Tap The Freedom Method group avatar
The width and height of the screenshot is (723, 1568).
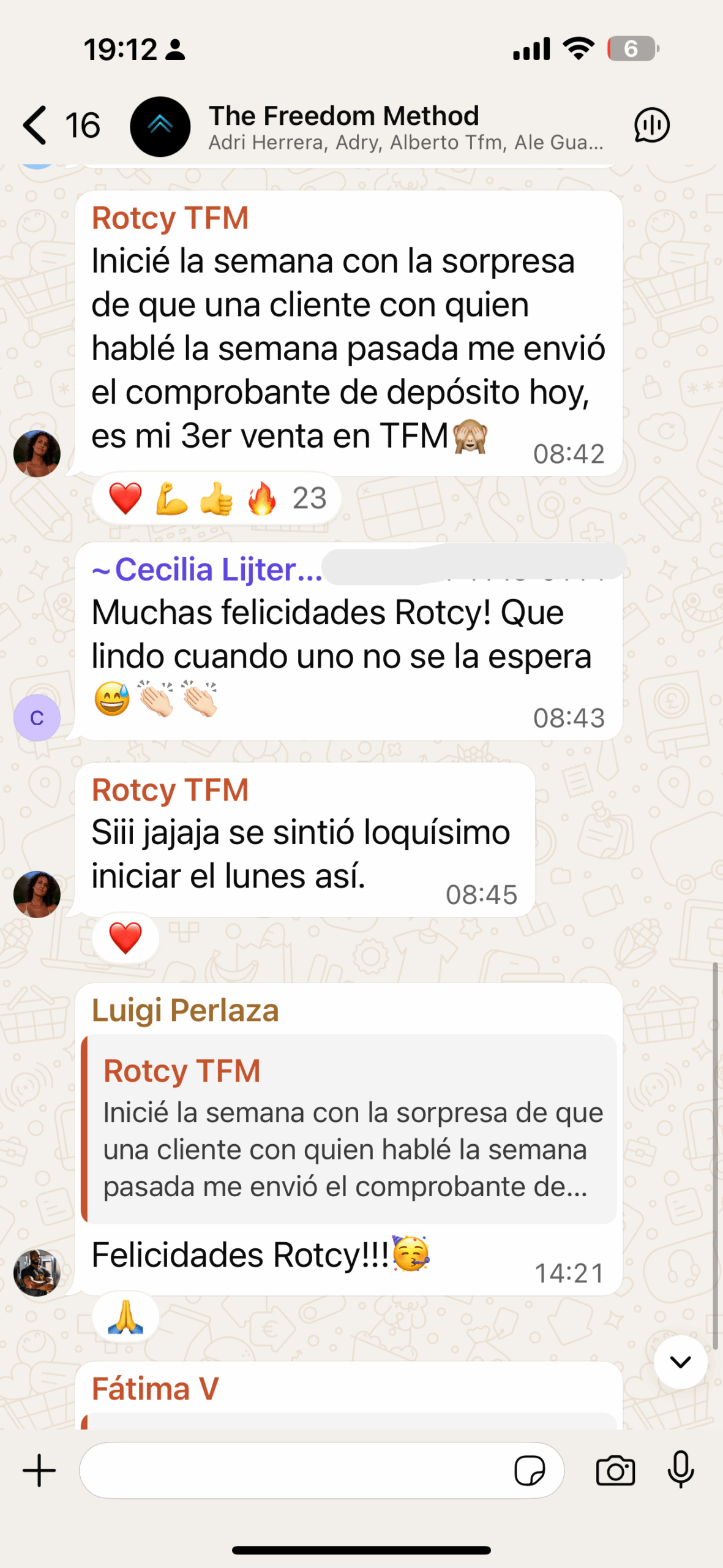click(x=160, y=126)
